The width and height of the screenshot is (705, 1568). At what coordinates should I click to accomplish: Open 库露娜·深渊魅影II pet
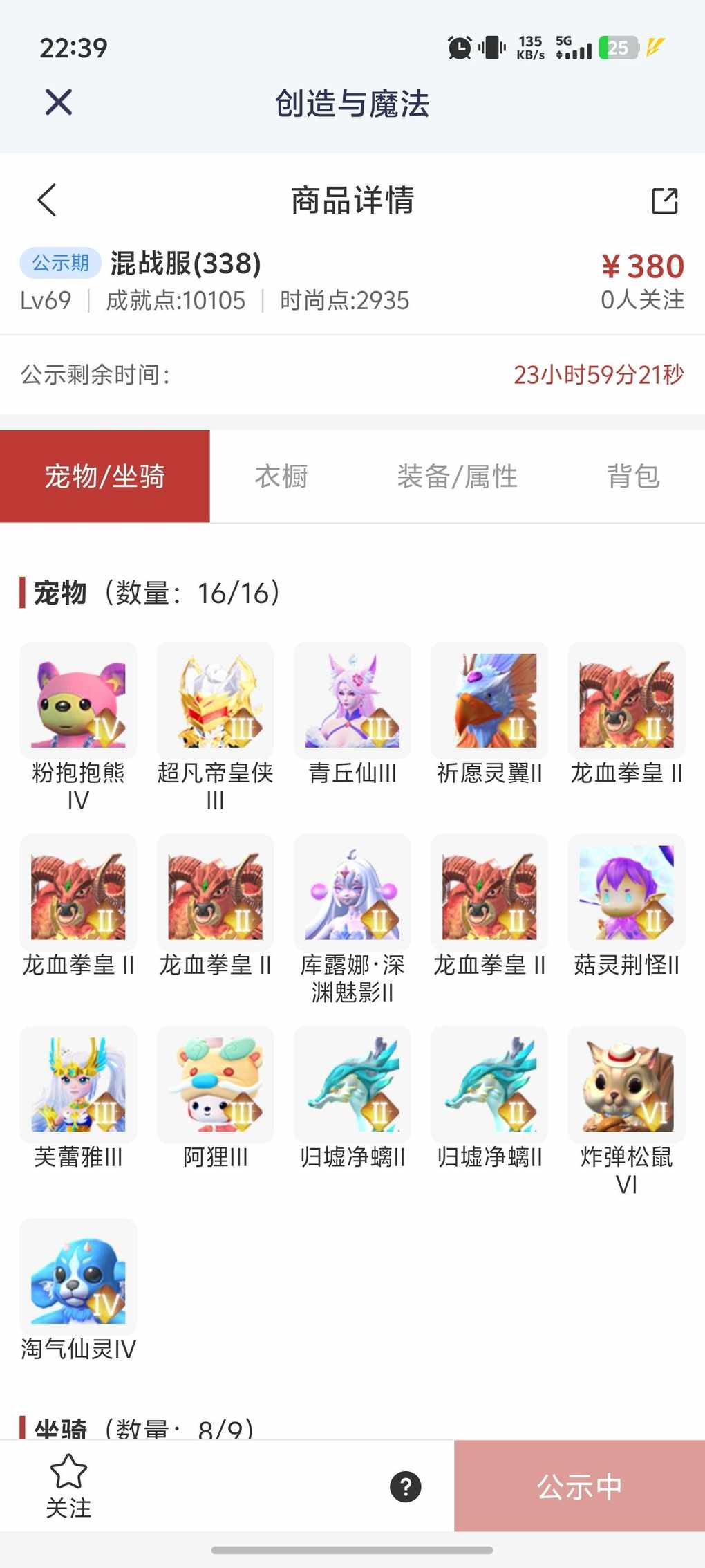[x=352, y=893]
